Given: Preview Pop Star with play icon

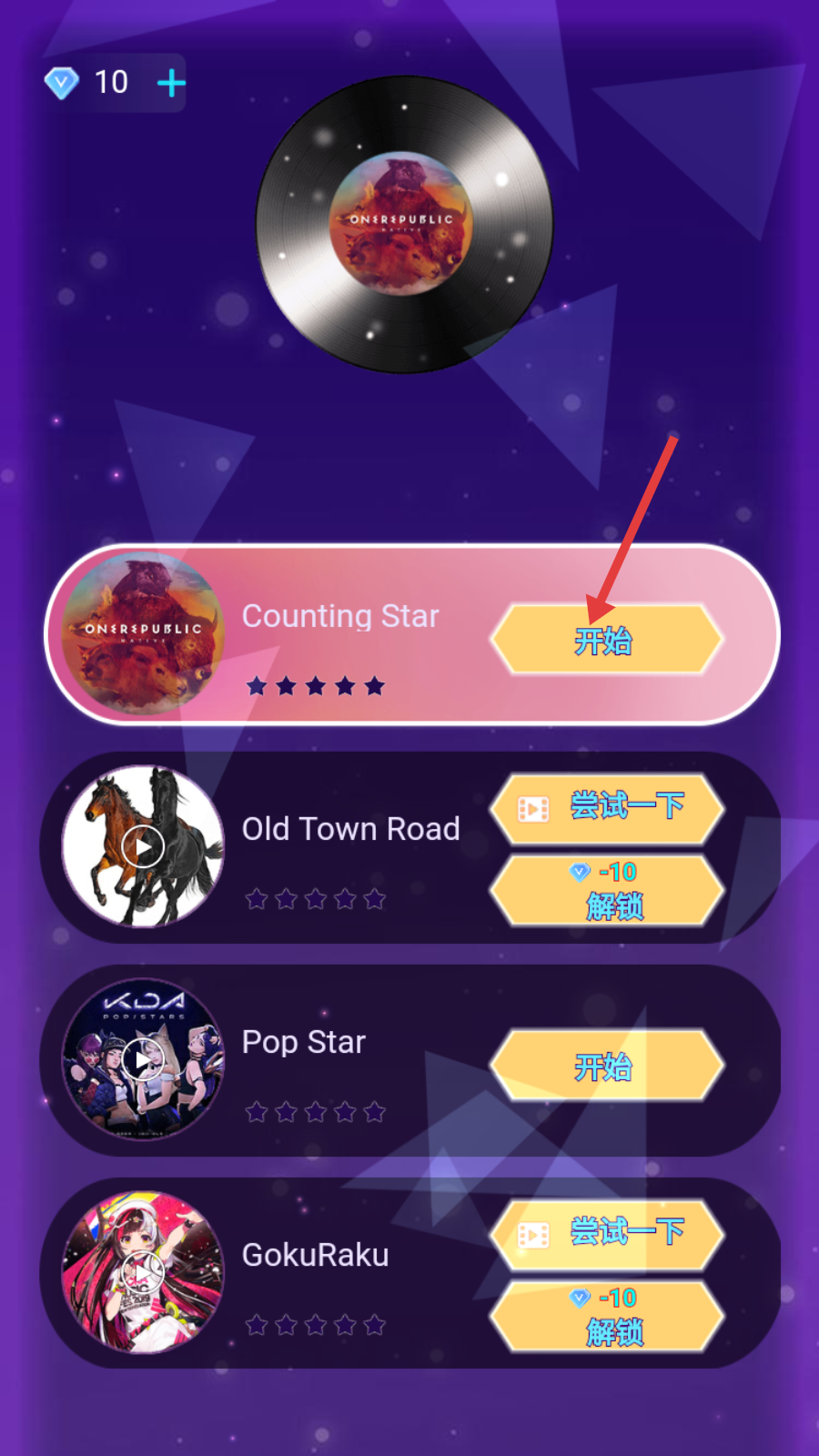Looking at the screenshot, I should click(x=143, y=1060).
